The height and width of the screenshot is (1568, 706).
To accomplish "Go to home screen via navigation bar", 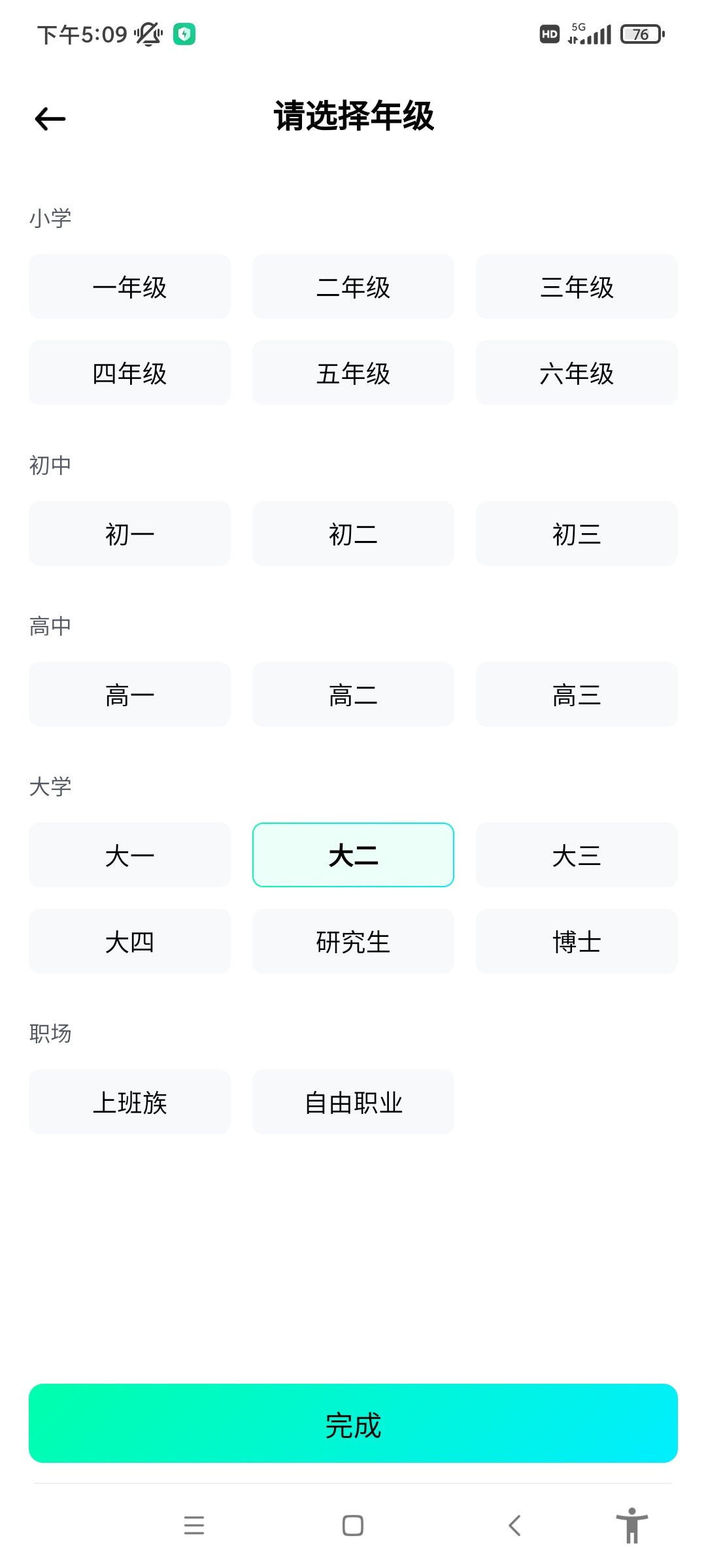I will tap(353, 1526).
